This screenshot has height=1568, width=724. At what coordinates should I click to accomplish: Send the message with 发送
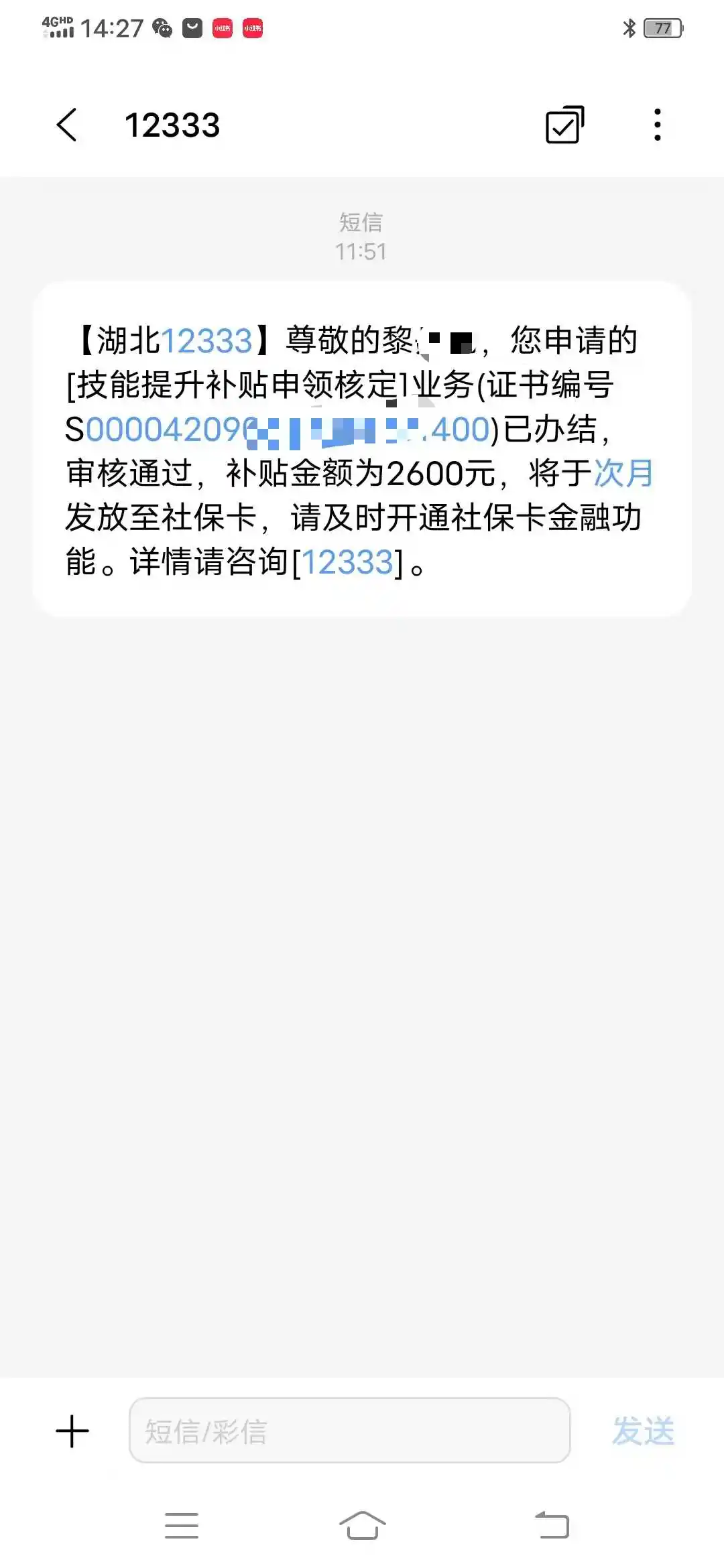tap(643, 1431)
